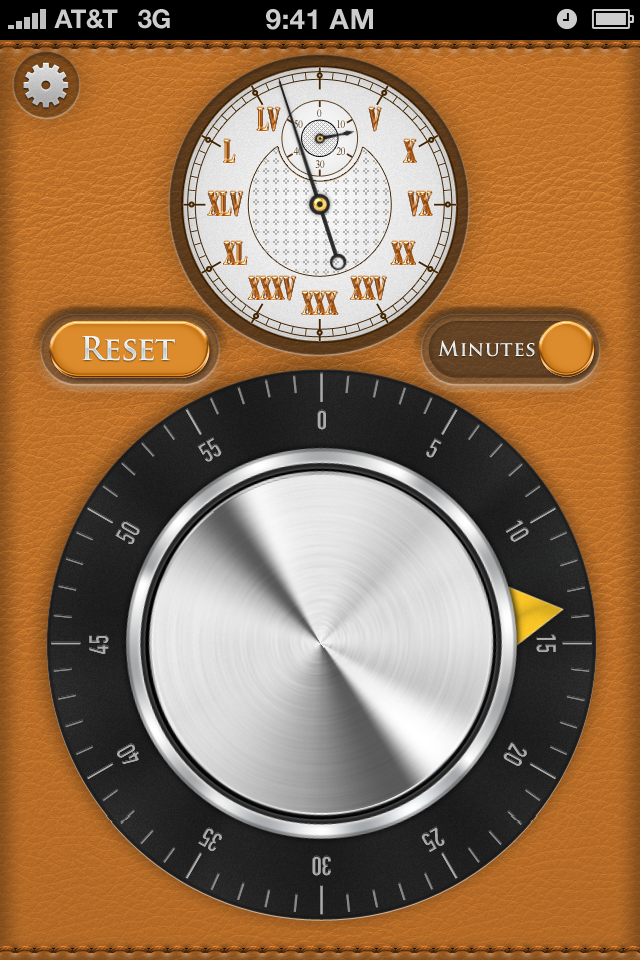Tap the Reset button
This screenshot has width=640, height=960.
click(129, 349)
